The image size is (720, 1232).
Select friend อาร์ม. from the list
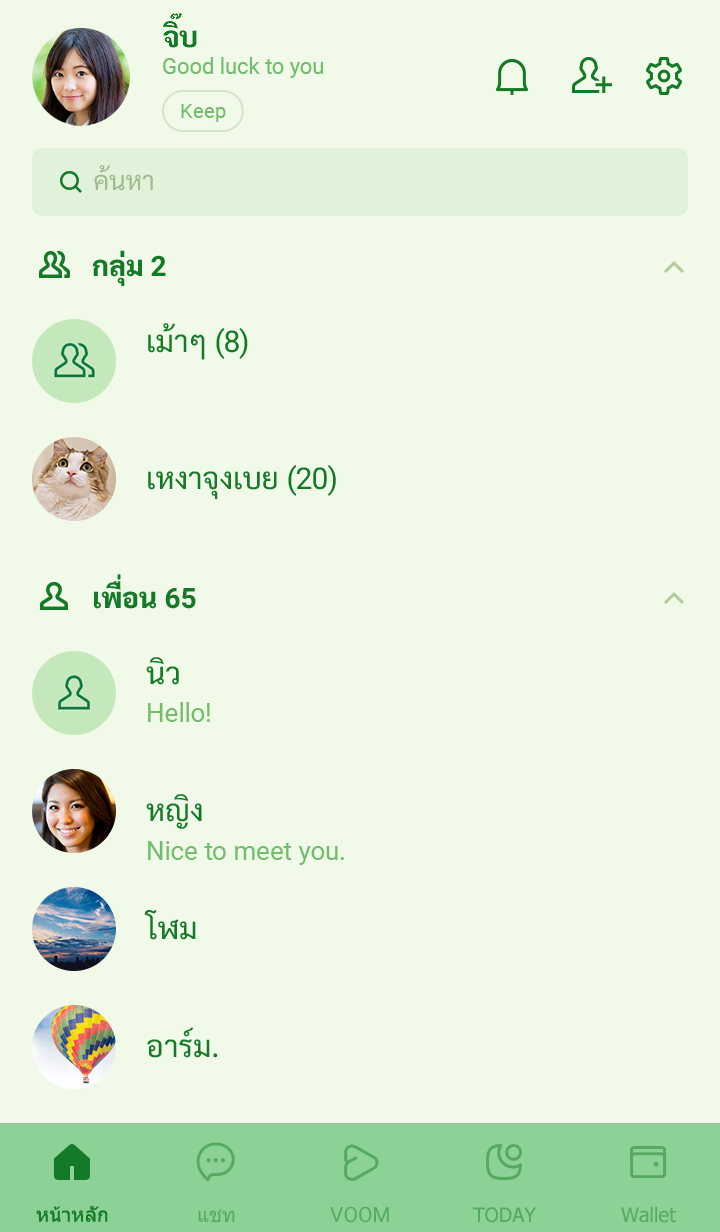(x=182, y=1047)
